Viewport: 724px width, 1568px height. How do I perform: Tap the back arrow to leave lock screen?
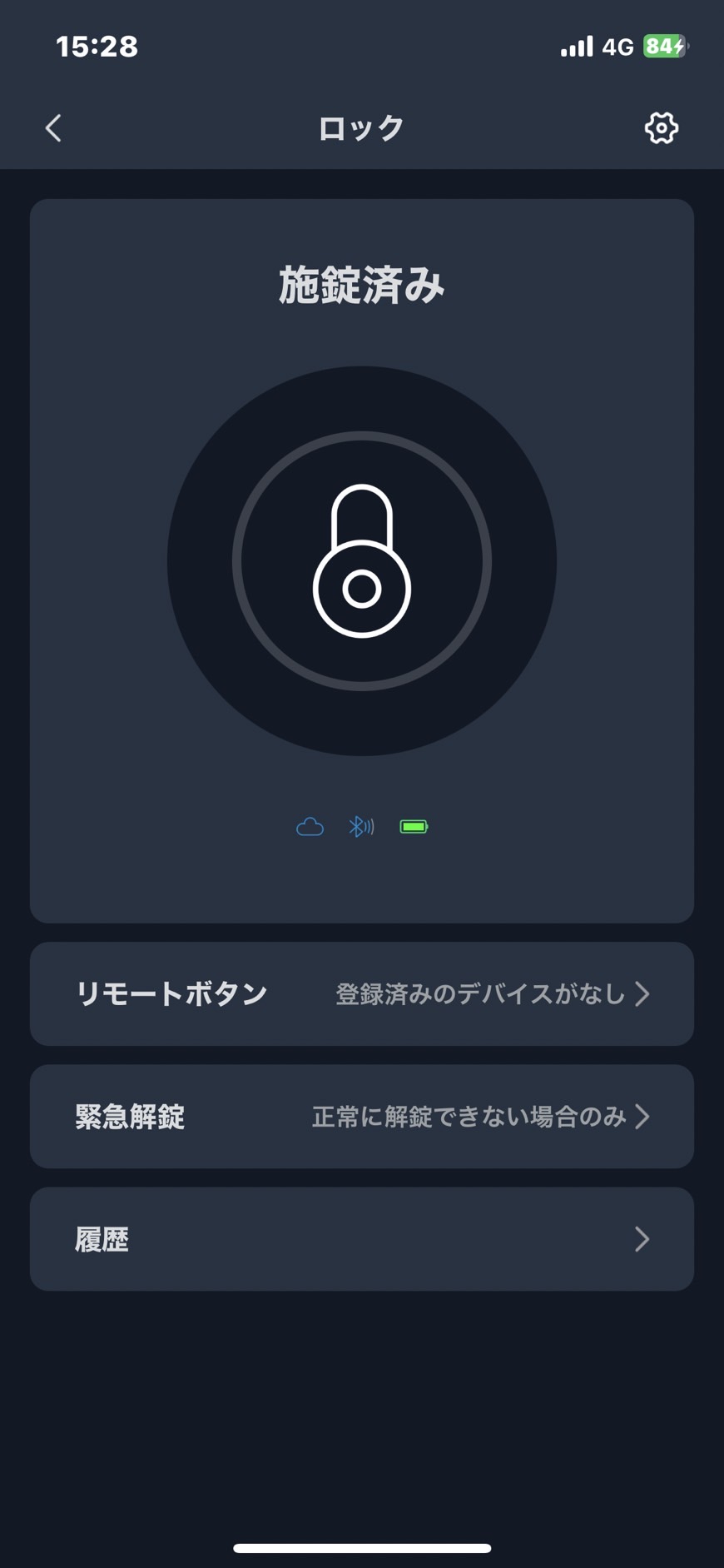52,127
